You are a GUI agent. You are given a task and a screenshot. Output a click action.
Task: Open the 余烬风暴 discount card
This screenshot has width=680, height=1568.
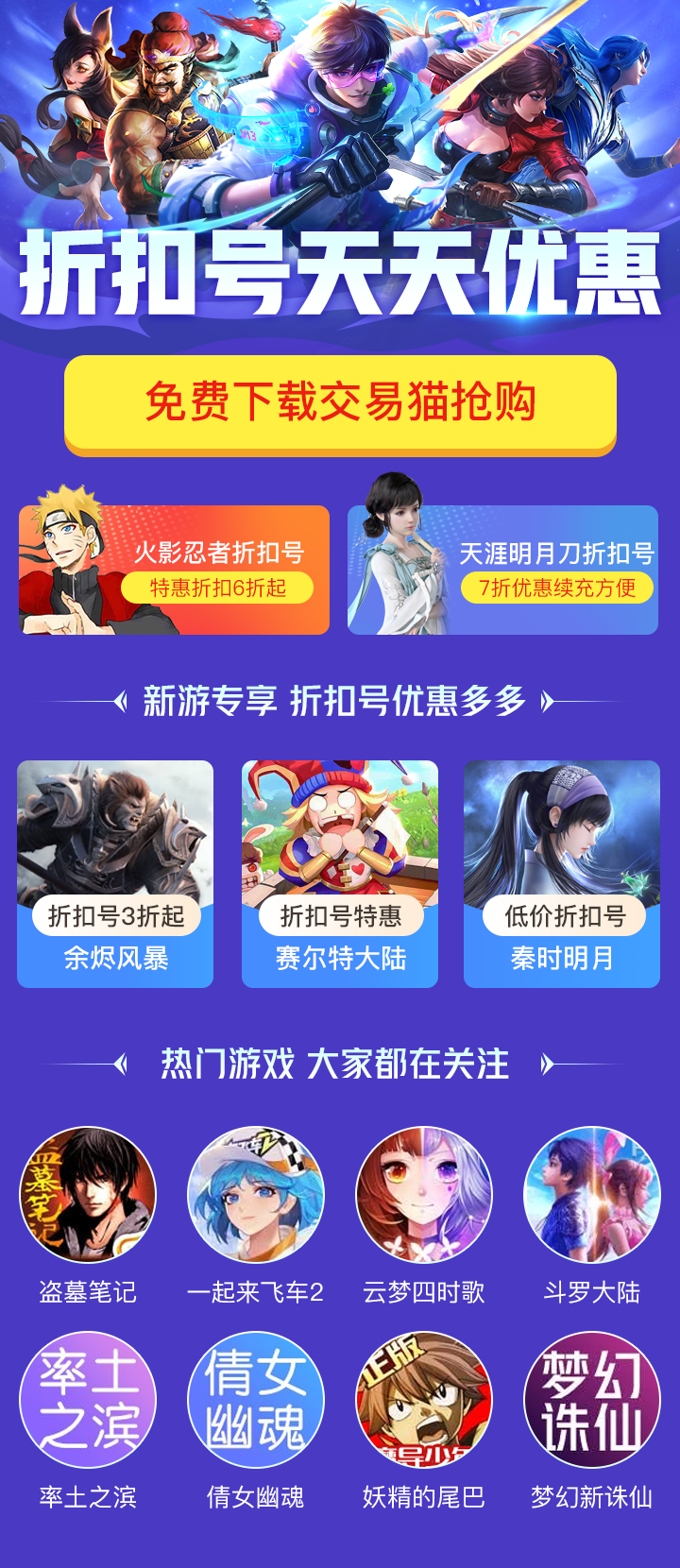(115, 874)
